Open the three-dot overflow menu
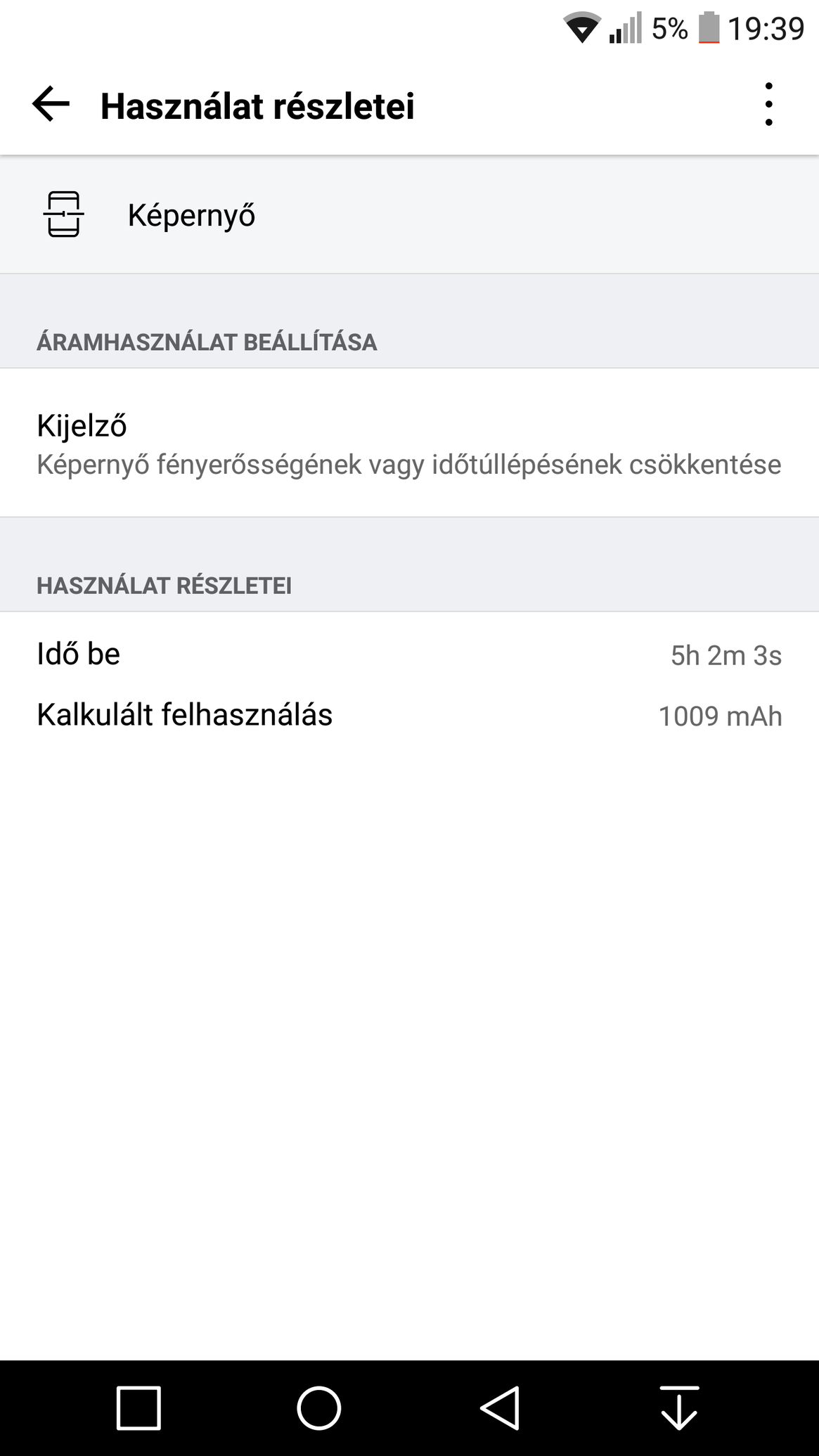 click(x=768, y=105)
